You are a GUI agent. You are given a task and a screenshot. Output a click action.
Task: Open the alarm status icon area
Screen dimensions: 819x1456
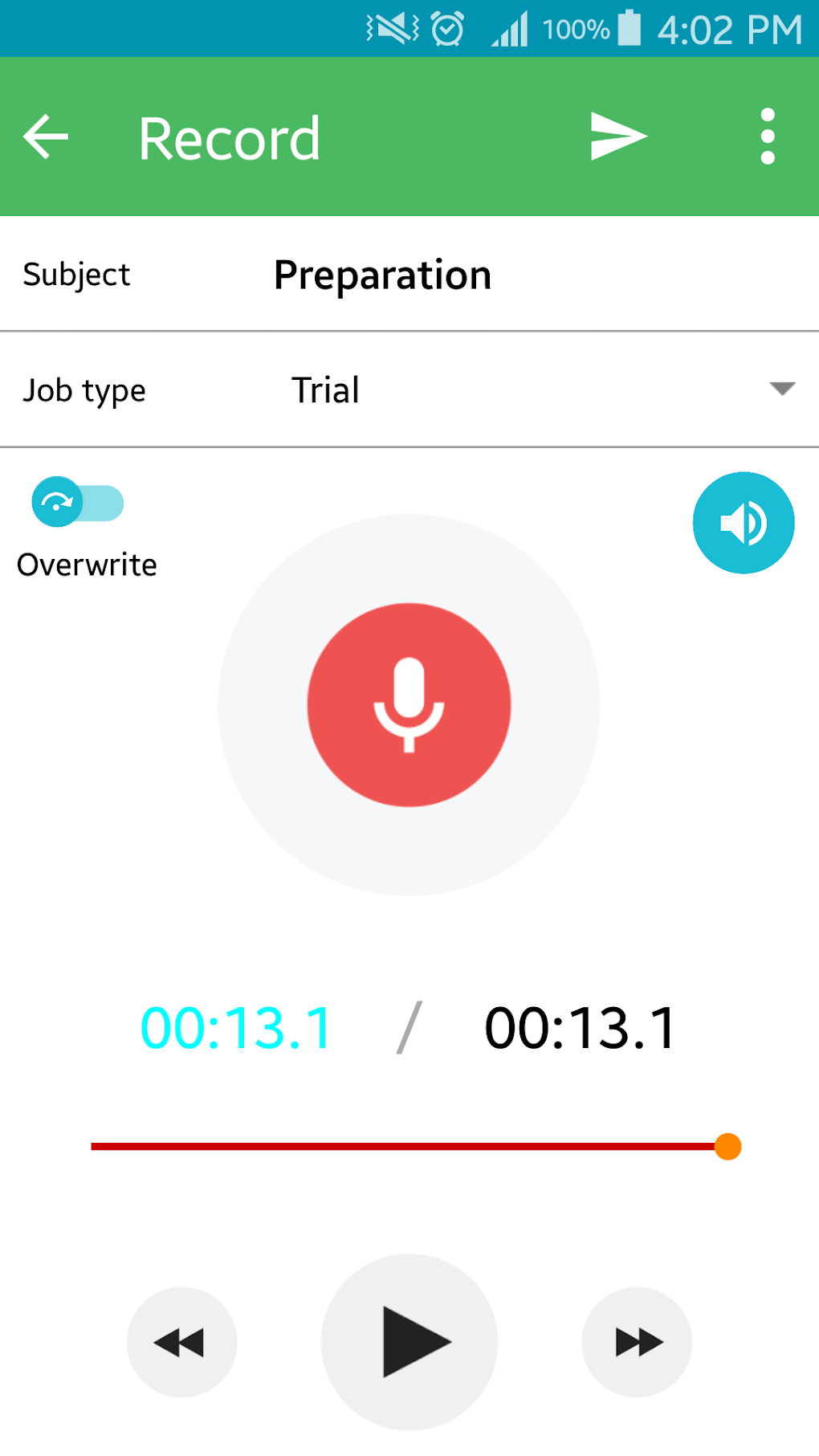tap(446, 29)
